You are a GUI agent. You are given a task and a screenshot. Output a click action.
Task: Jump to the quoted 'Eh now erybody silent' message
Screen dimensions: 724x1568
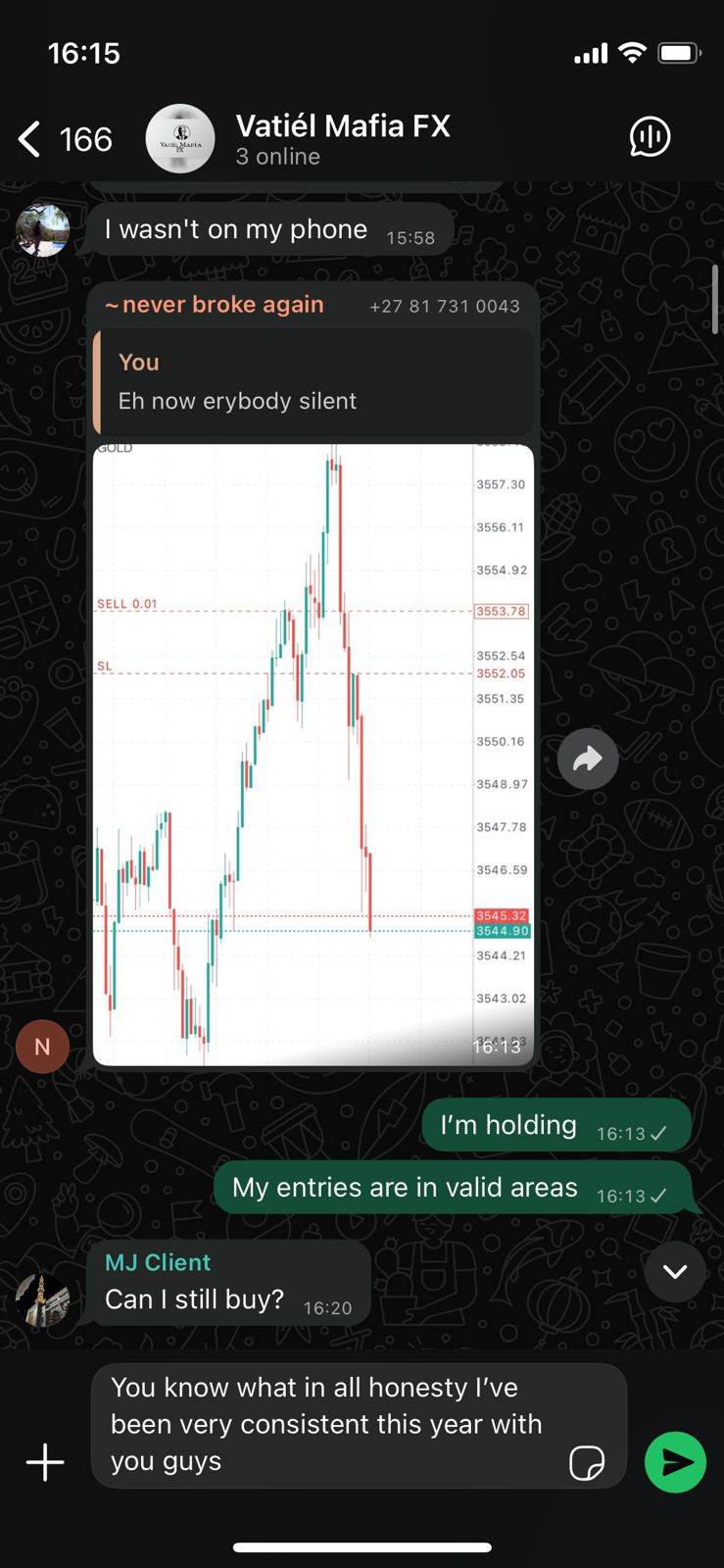(x=314, y=382)
